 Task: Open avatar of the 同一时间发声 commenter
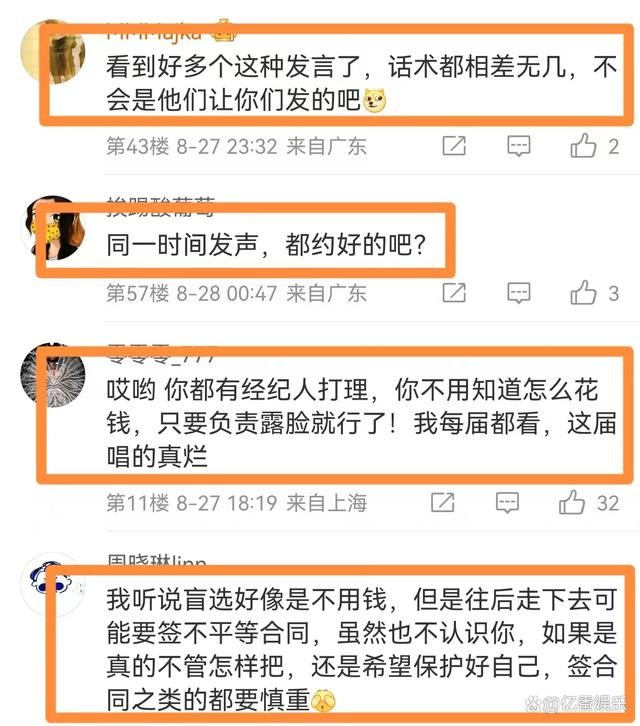tap(51, 228)
